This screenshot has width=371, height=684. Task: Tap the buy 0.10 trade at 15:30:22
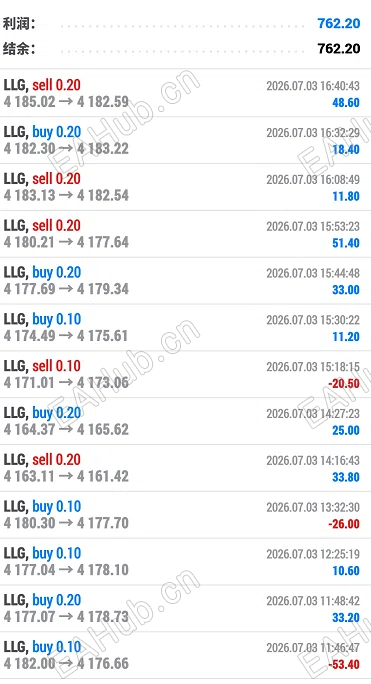[x=186, y=327]
